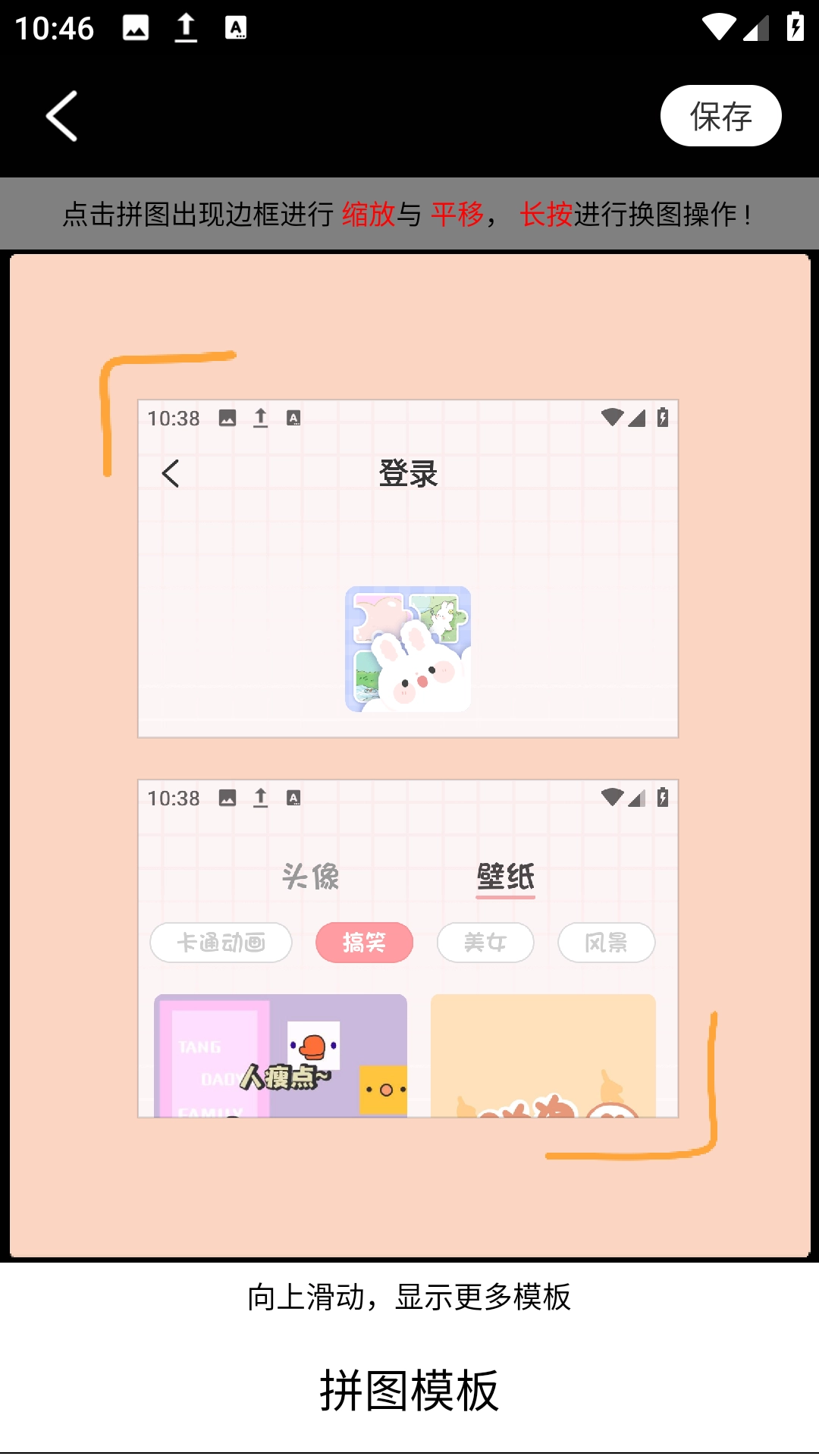The height and width of the screenshot is (1456, 819).
Task: Tap the 保存 button to save collage
Action: click(x=720, y=116)
